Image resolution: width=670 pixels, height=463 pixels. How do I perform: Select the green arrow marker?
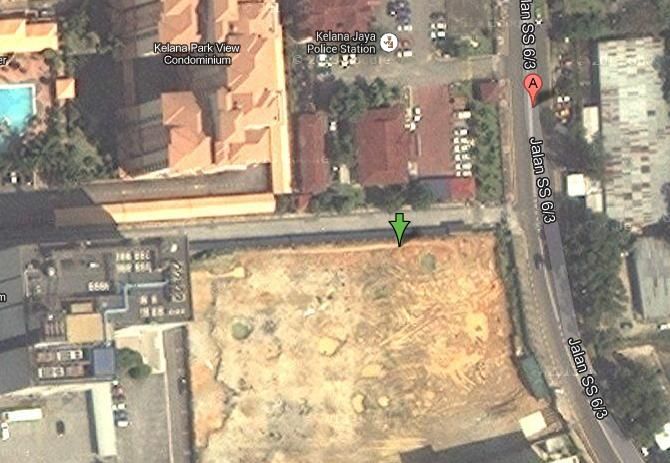tap(400, 227)
